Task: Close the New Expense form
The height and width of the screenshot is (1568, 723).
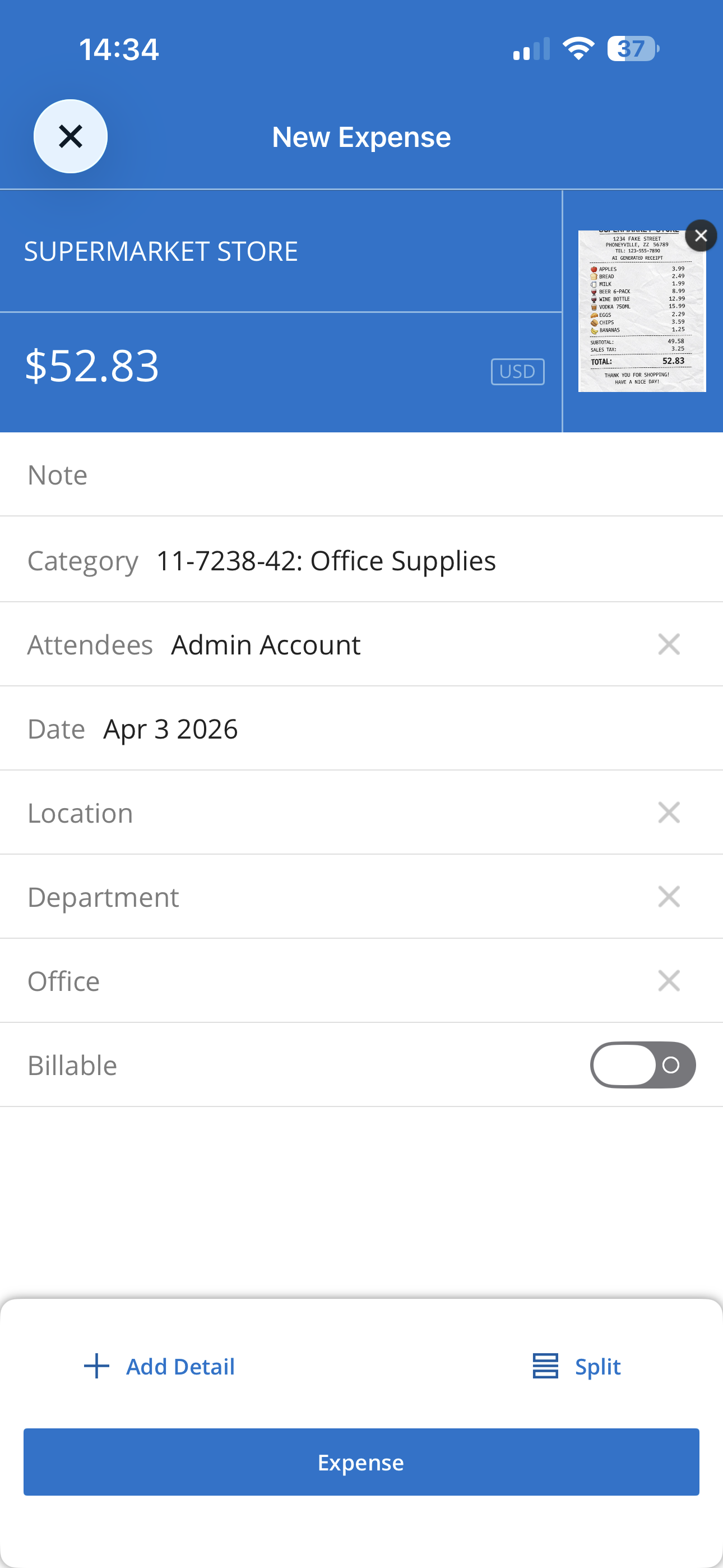Action: point(70,136)
